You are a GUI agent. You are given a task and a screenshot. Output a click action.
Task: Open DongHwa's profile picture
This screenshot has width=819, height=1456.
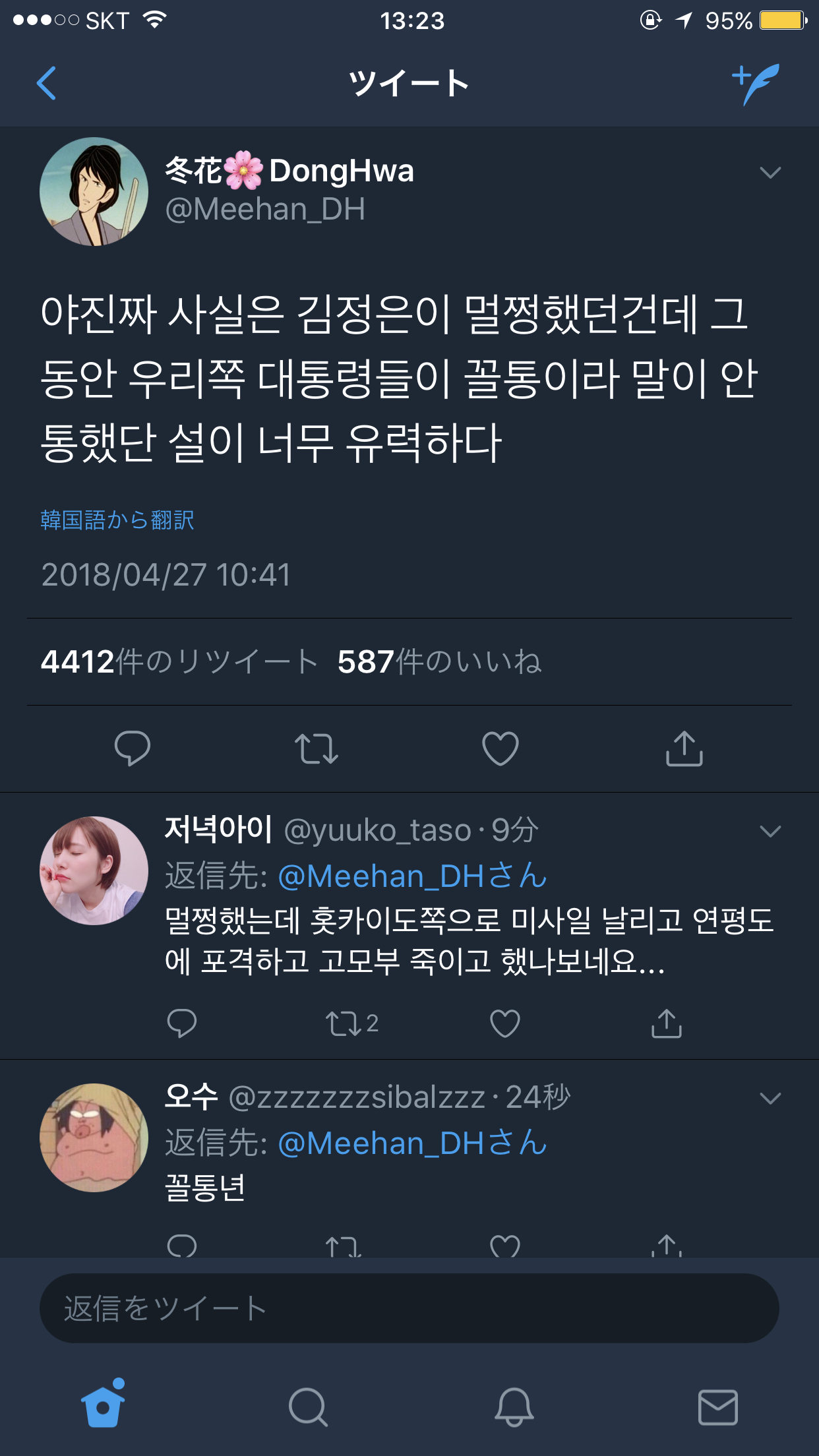click(94, 192)
